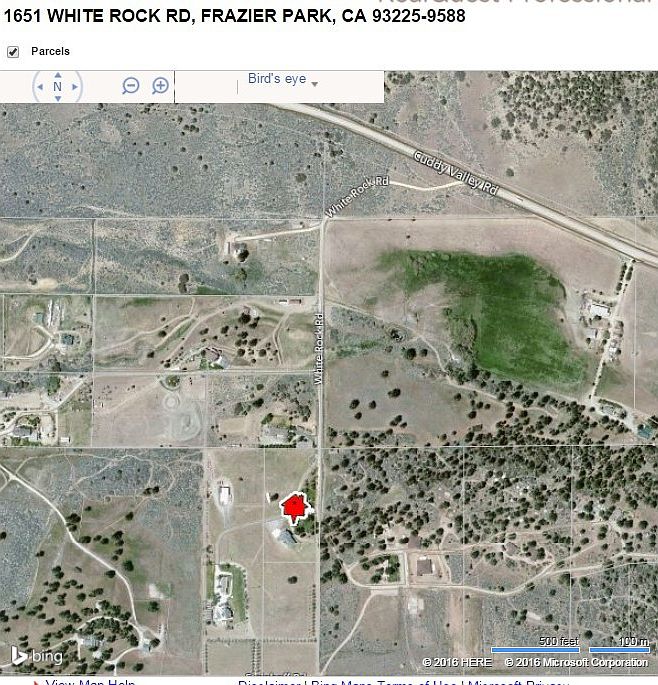
Task: Pan map east with compass right arrow
Action: [x=75, y=87]
